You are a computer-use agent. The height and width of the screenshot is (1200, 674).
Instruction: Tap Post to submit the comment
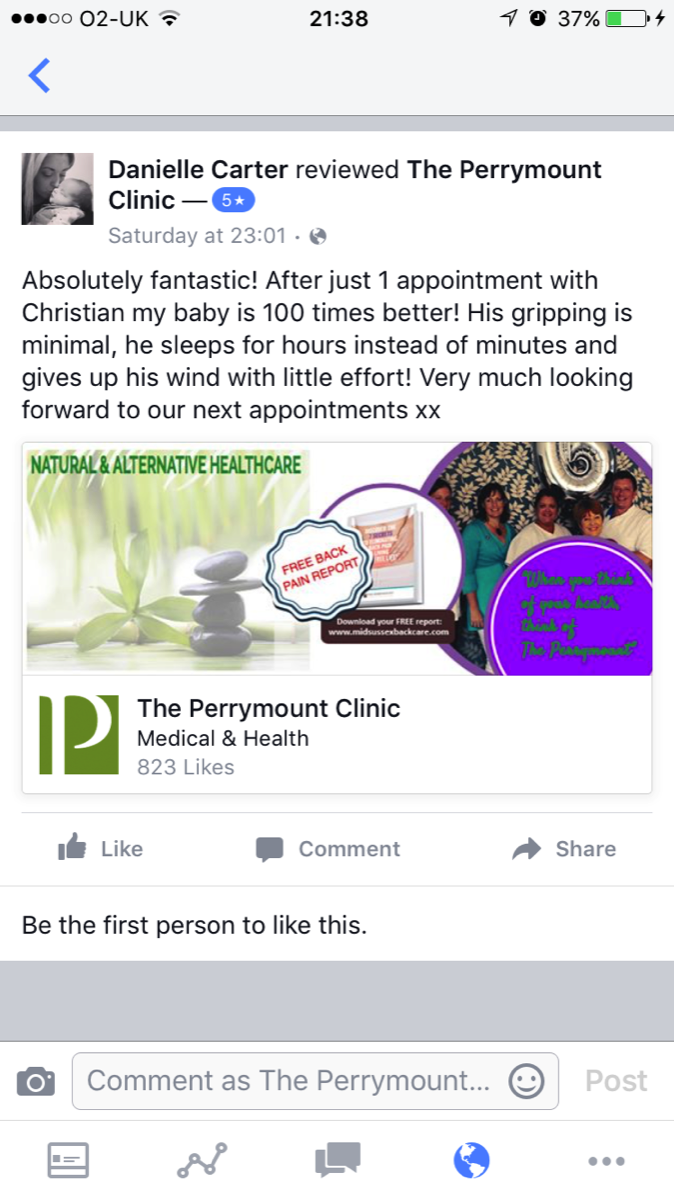tap(616, 1081)
